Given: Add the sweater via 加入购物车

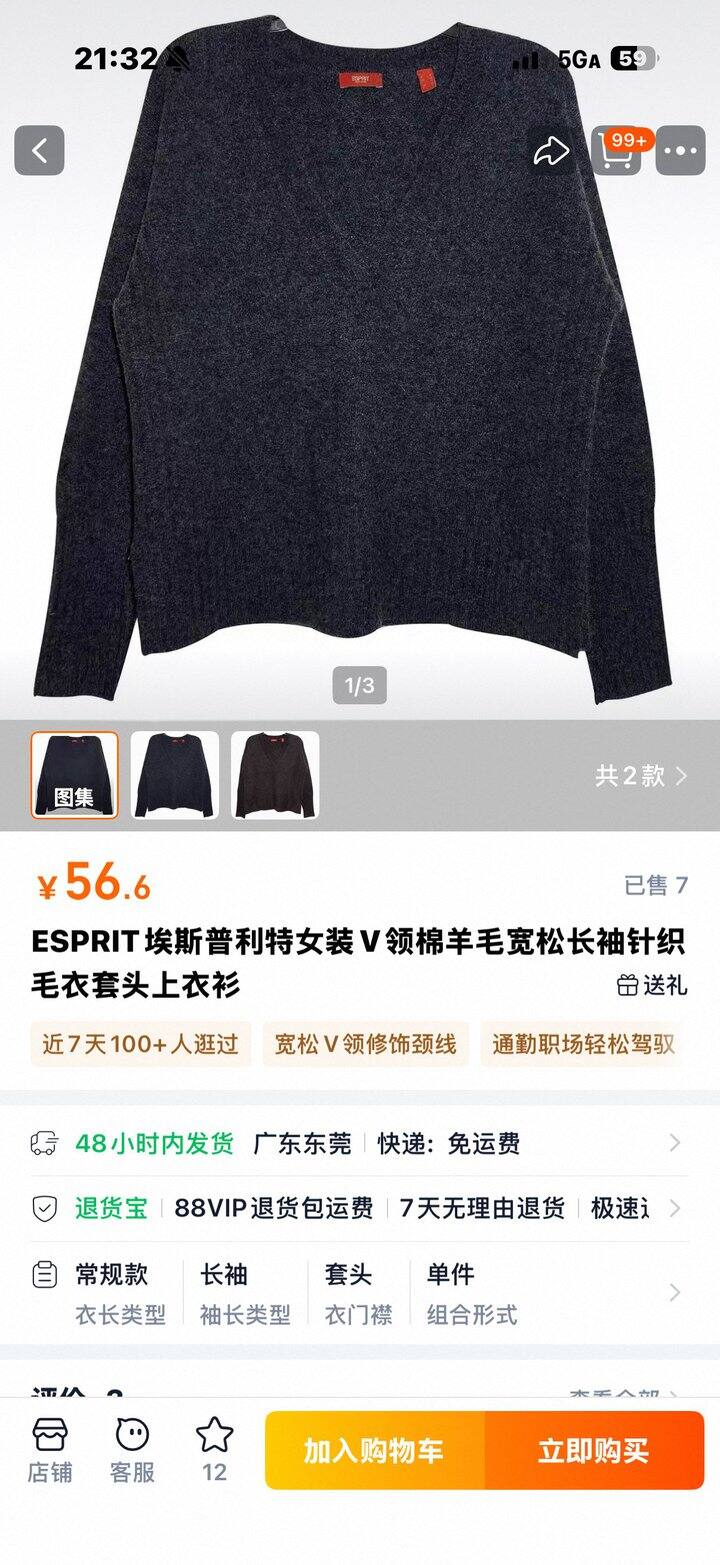Looking at the screenshot, I should pyautogui.click(x=375, y=1451).
